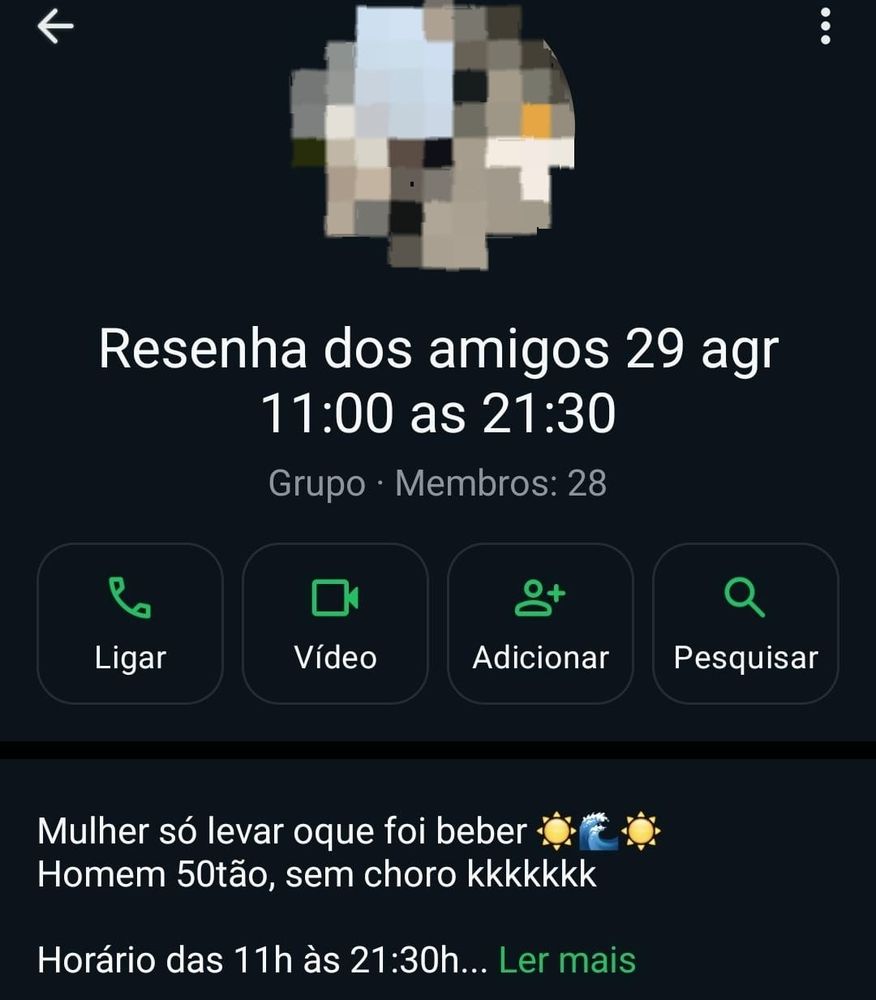Screen dimensions: 876x1000
Task: Open the three-dot overflow menu
Action: pyautogui.click(x=824, y=27)
